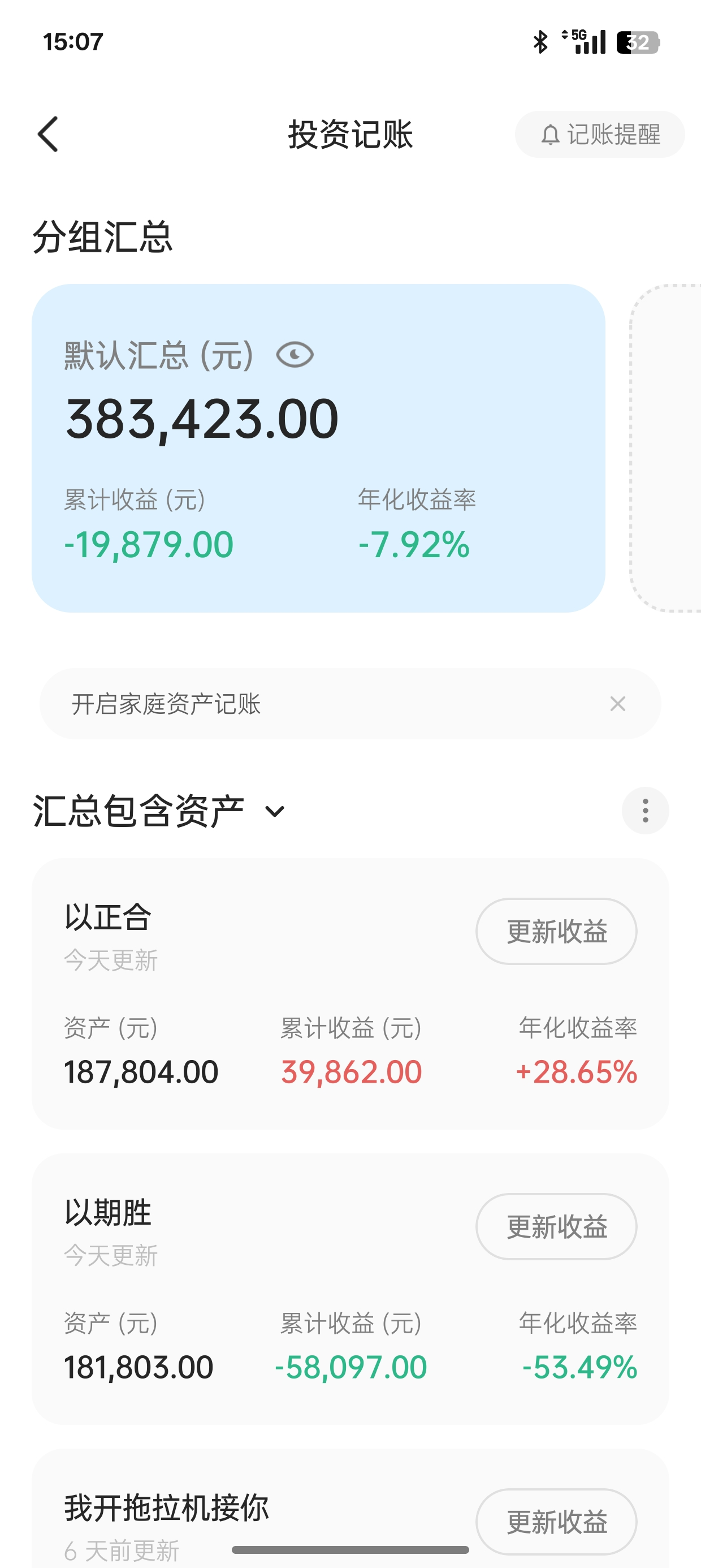Viewport: 701px width, 1568px height.
Task: Hide the 默认汇总 amount with eye icon
Action: tap(295, 355)
